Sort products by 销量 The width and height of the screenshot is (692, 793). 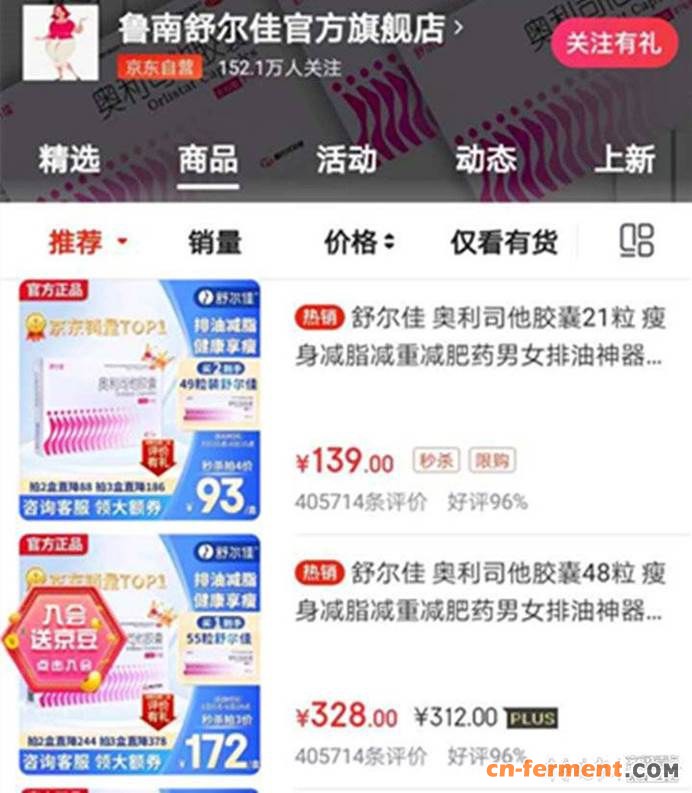pyautogui.click(x=214, y=241)
